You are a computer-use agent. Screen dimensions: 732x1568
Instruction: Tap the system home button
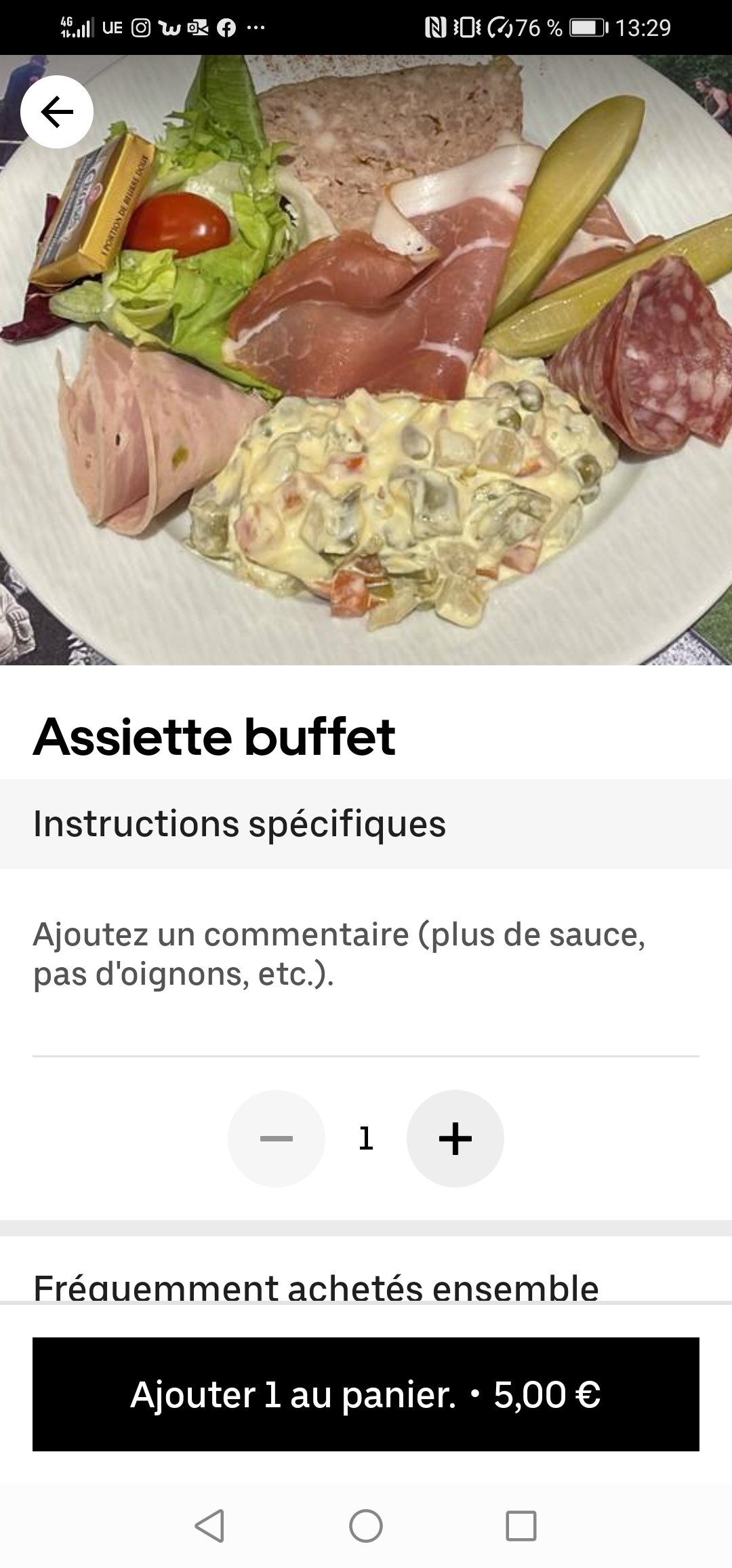tap(366, 1526)
